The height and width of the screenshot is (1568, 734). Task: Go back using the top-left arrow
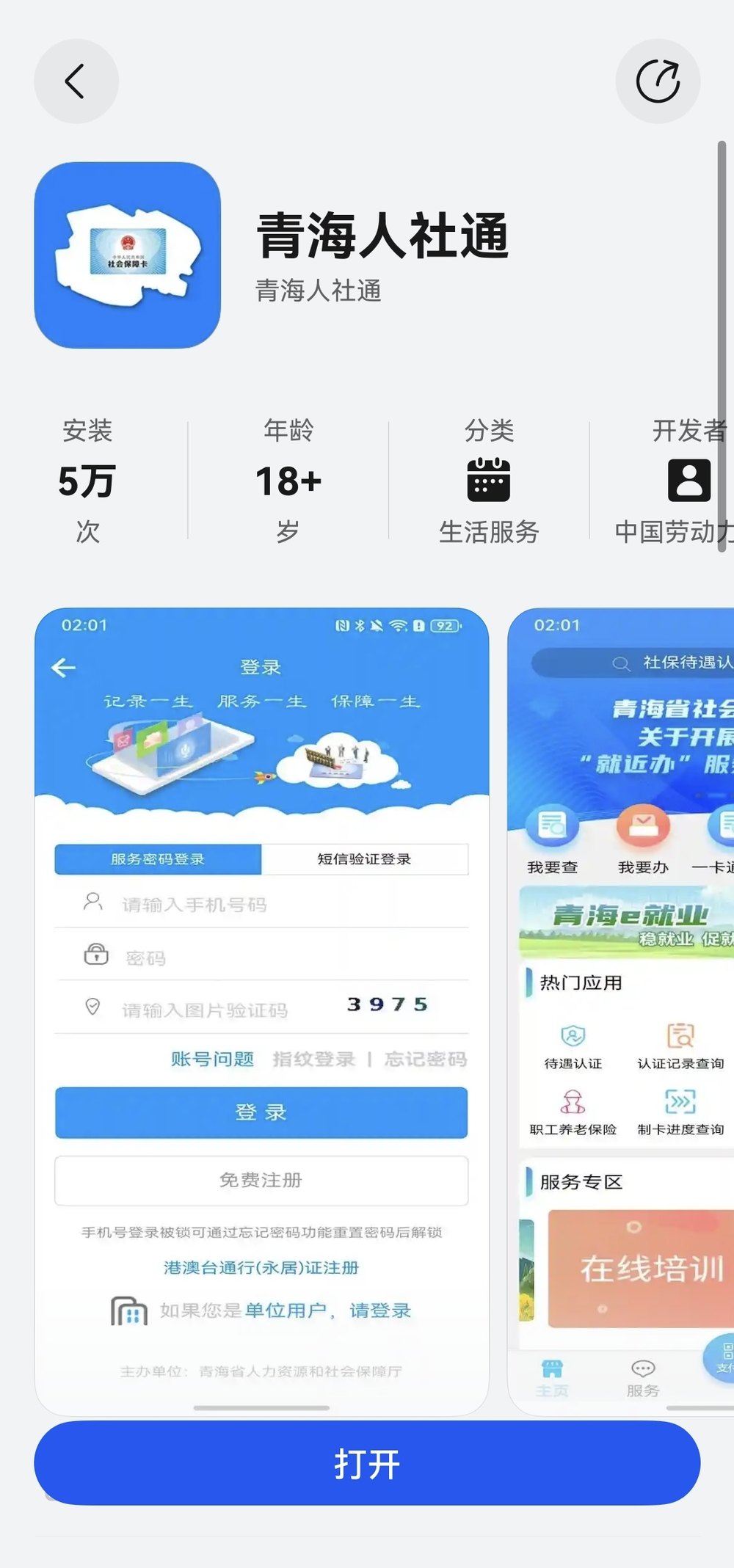click(76, 81)
